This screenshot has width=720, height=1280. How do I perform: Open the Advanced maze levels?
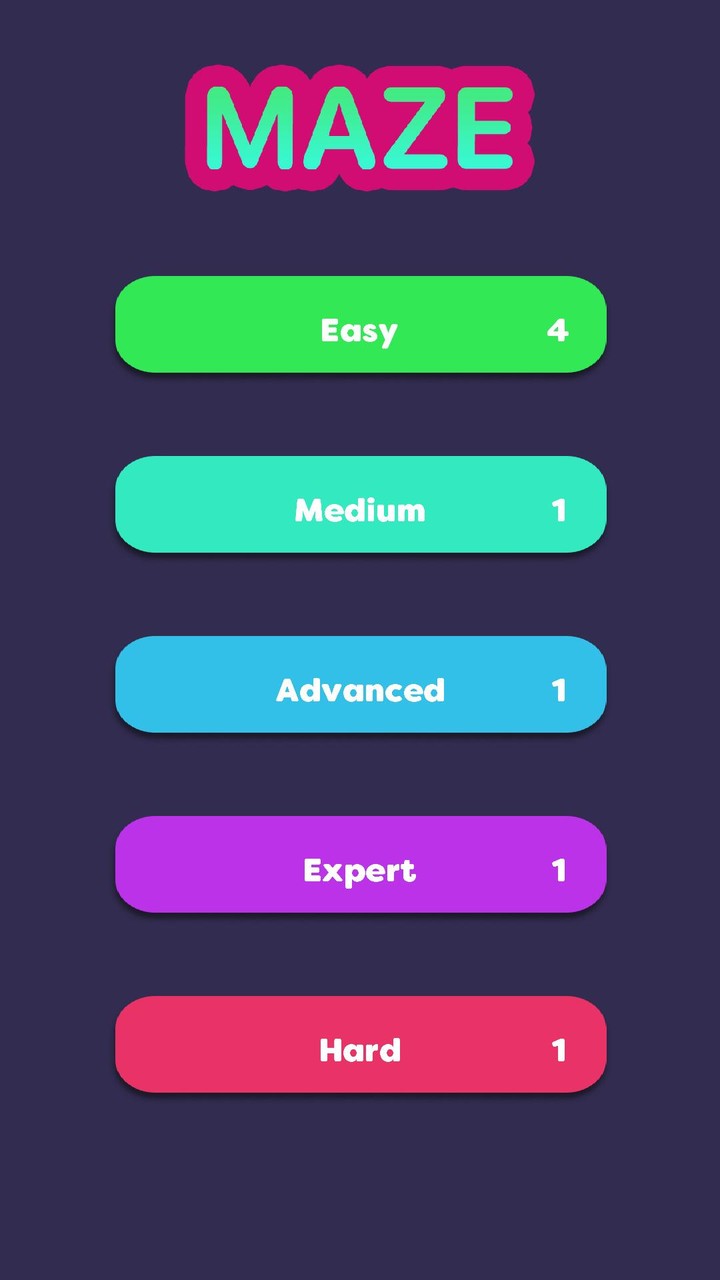tap(360, 685)
